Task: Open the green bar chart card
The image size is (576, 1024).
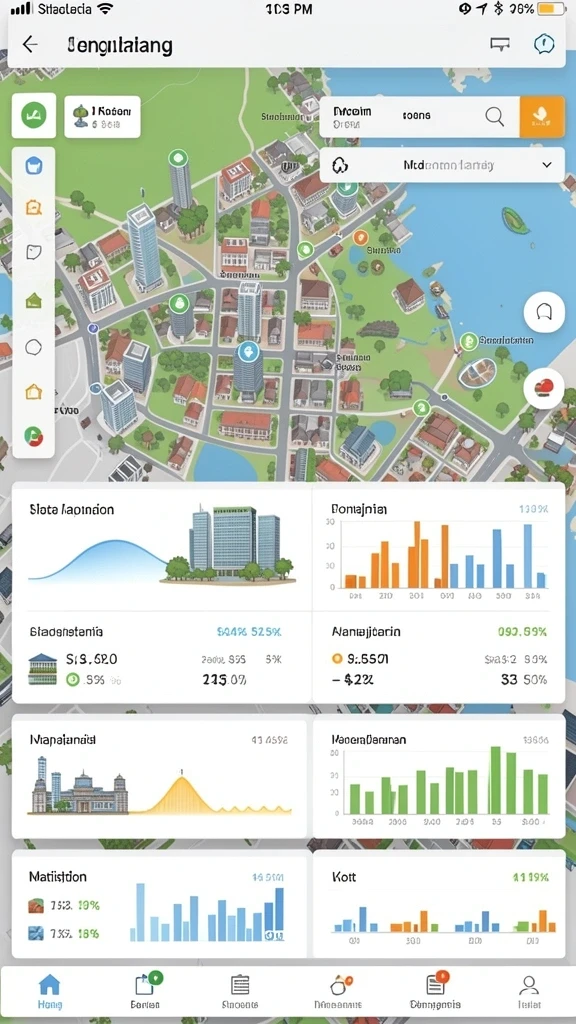Action: tap(439, 777)
